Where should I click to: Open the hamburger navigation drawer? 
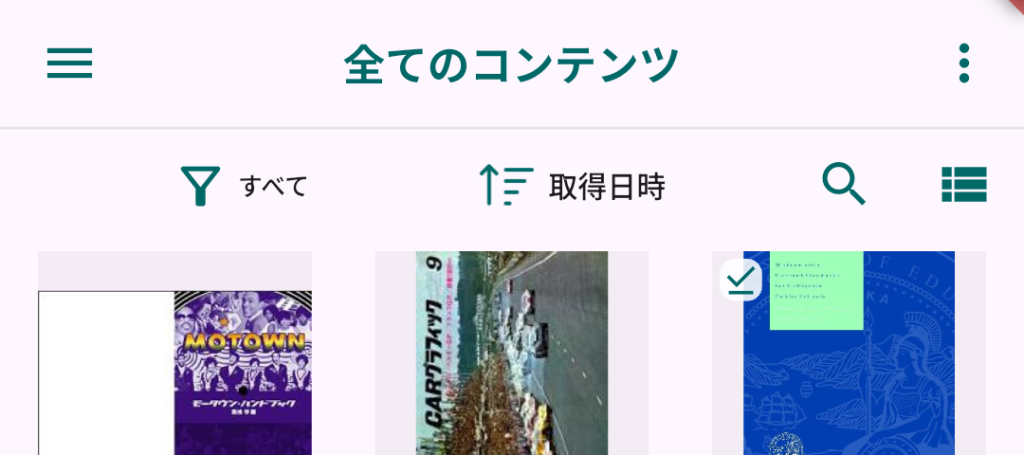[70, 64]
